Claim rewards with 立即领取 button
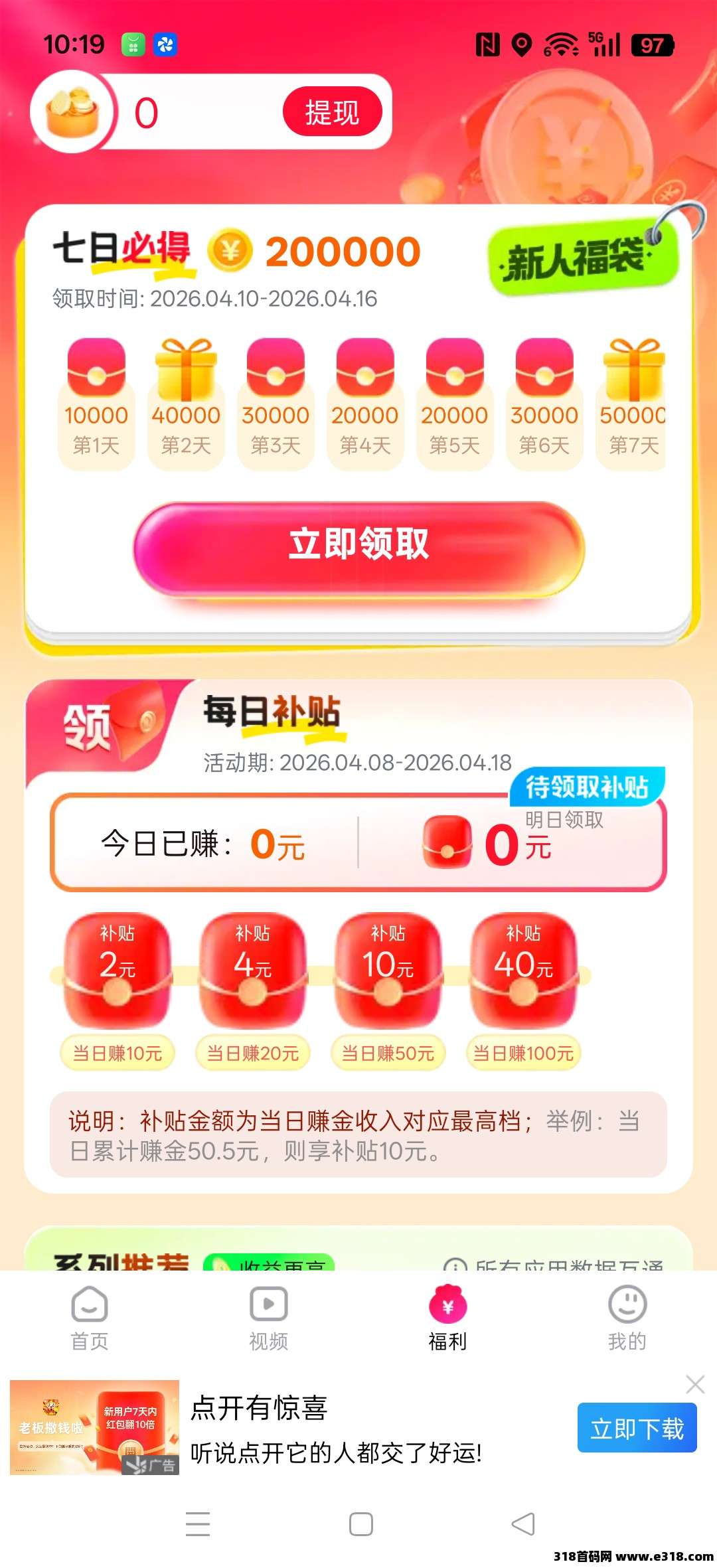Viewport: 717px width, 1568px height. [x=358, y=546]
